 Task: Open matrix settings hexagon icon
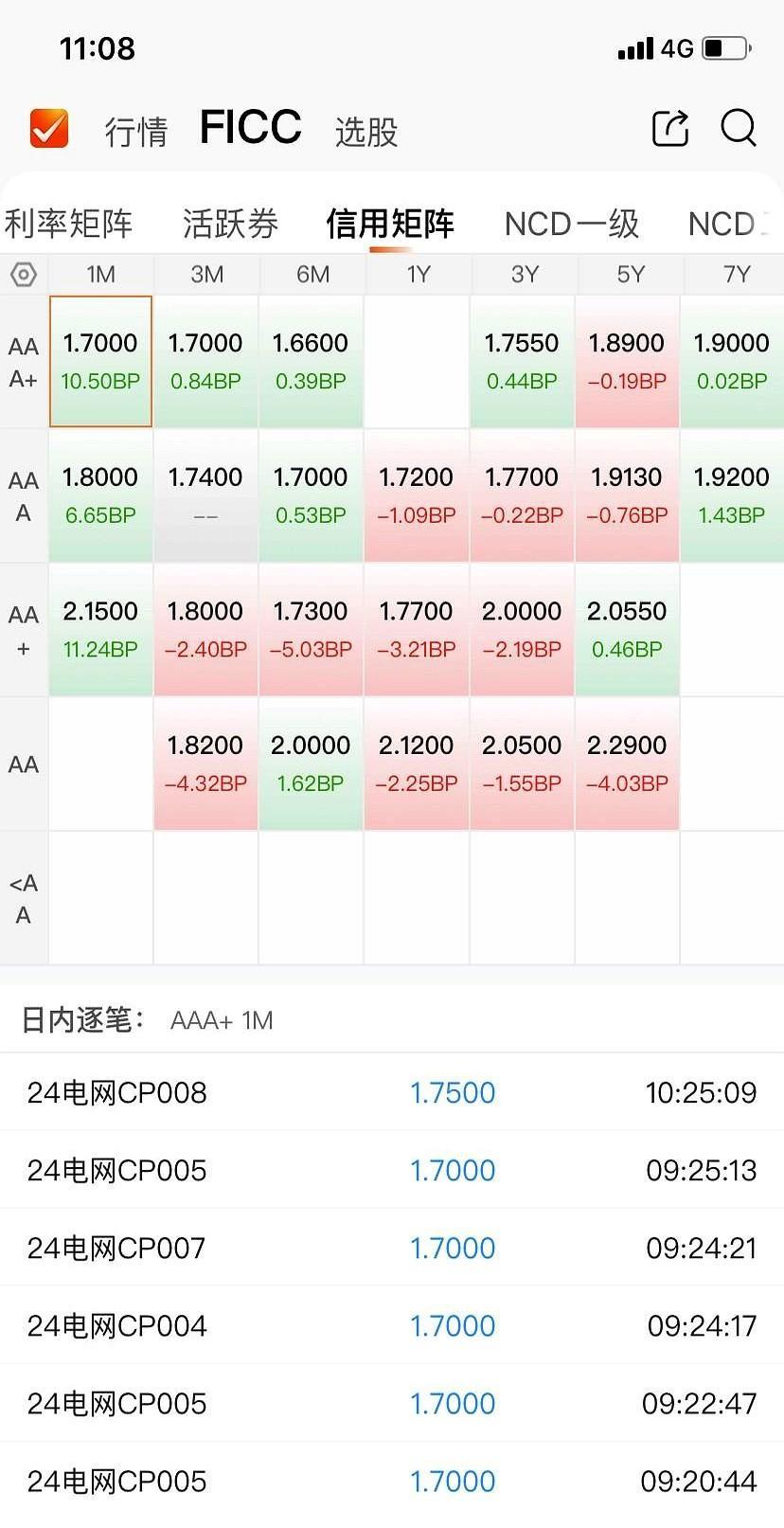coord(24,275)
